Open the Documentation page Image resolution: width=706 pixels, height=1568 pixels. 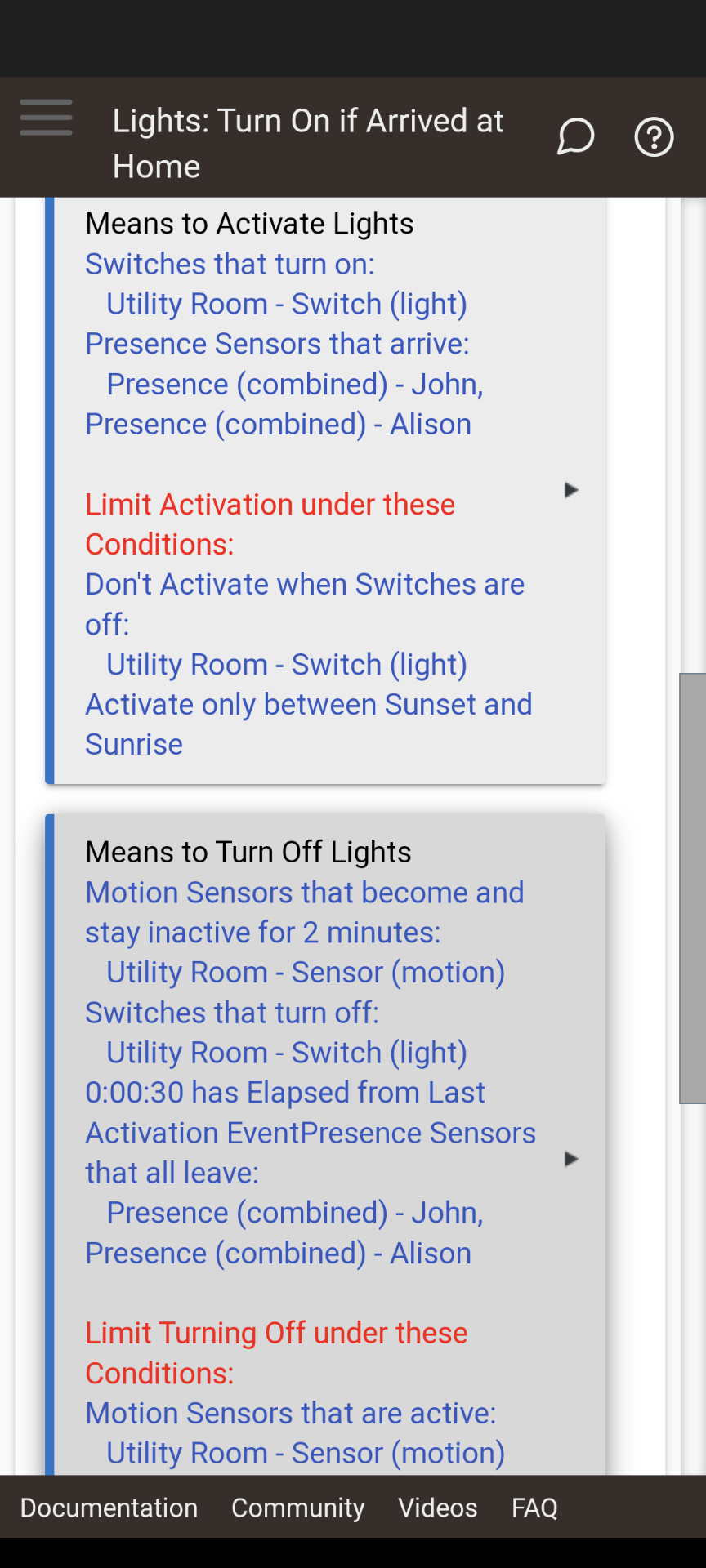point(109,1508)
